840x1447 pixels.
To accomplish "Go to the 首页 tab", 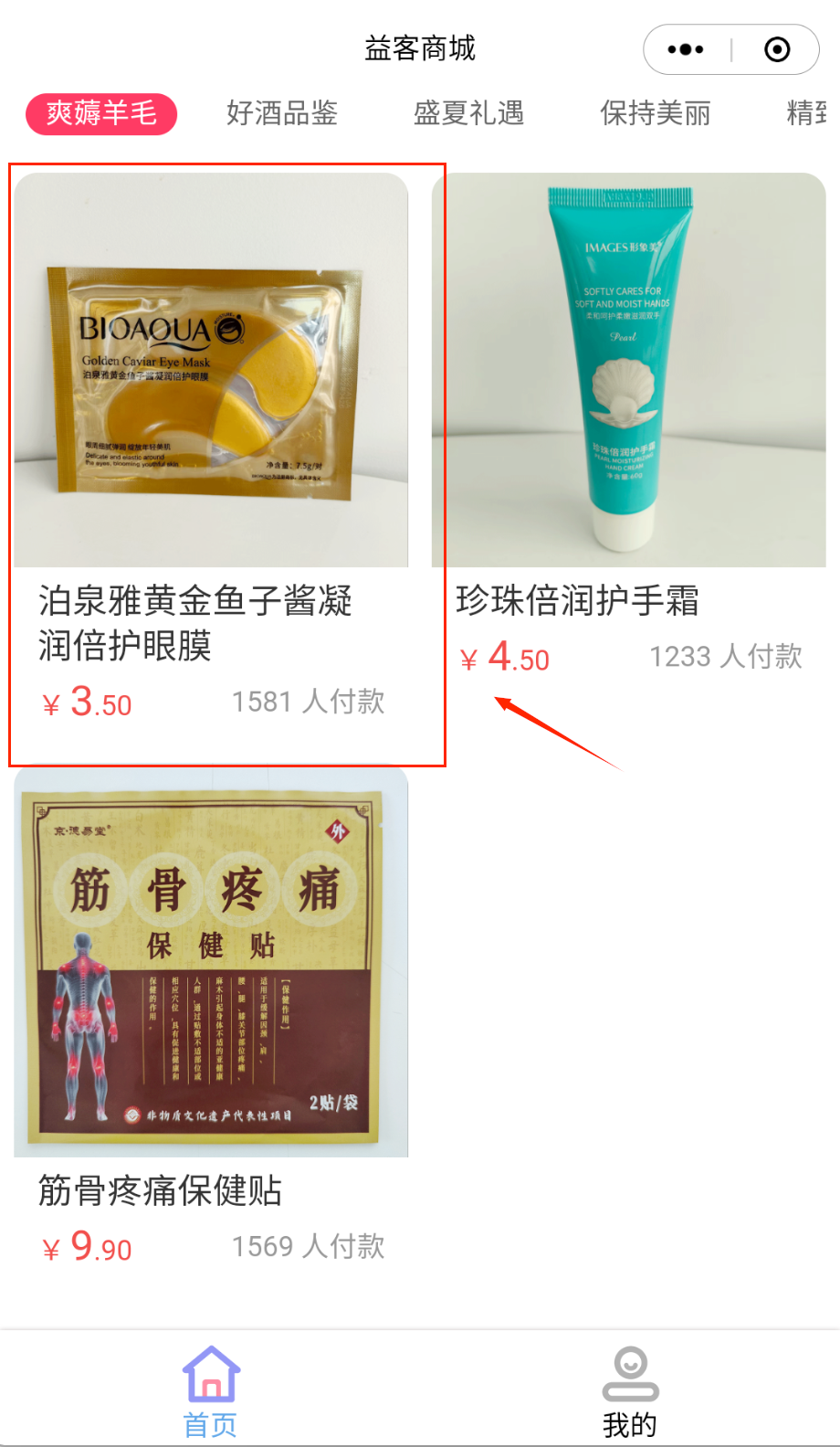I will [x=211, y=1391].
